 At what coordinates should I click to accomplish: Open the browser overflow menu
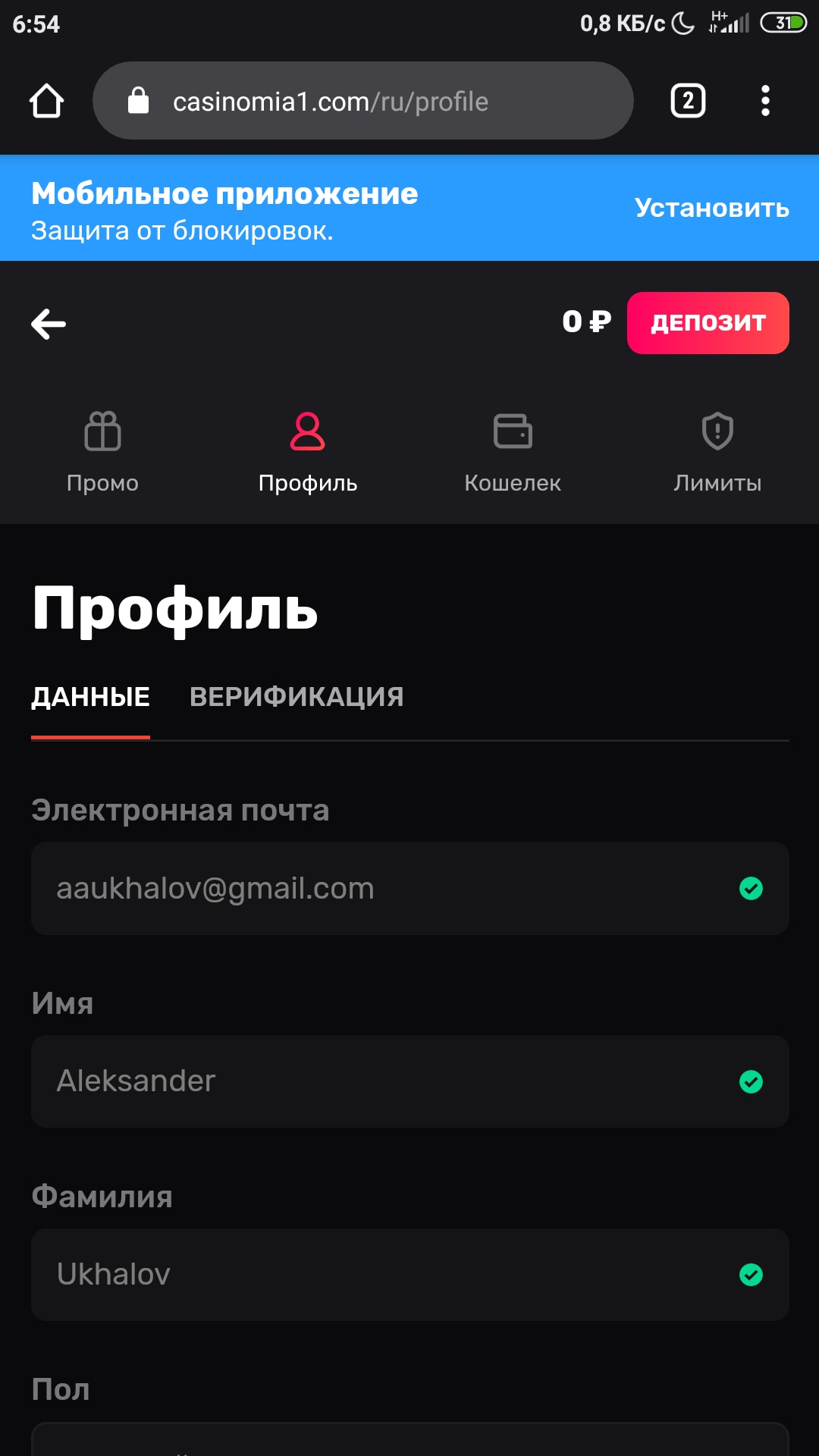point(765,101)
